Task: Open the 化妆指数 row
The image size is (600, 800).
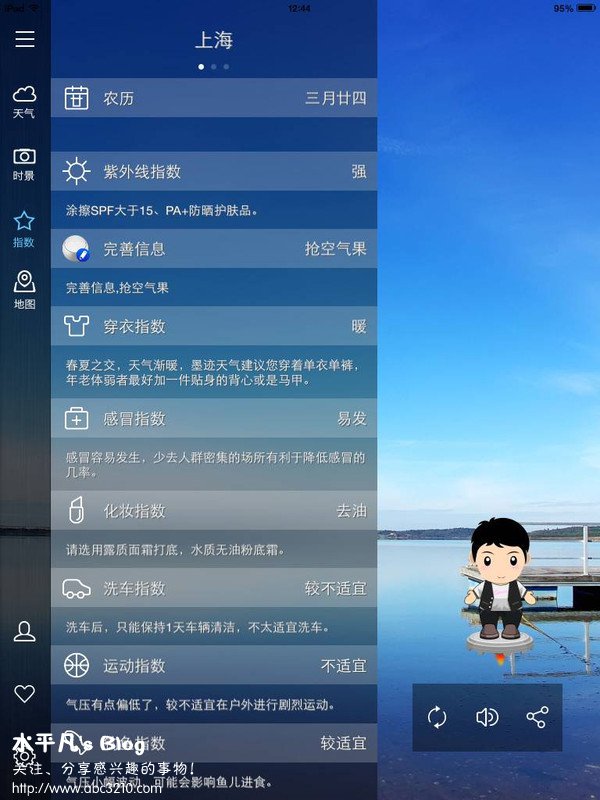Action: pyautogui.click(x=214, y=510)
